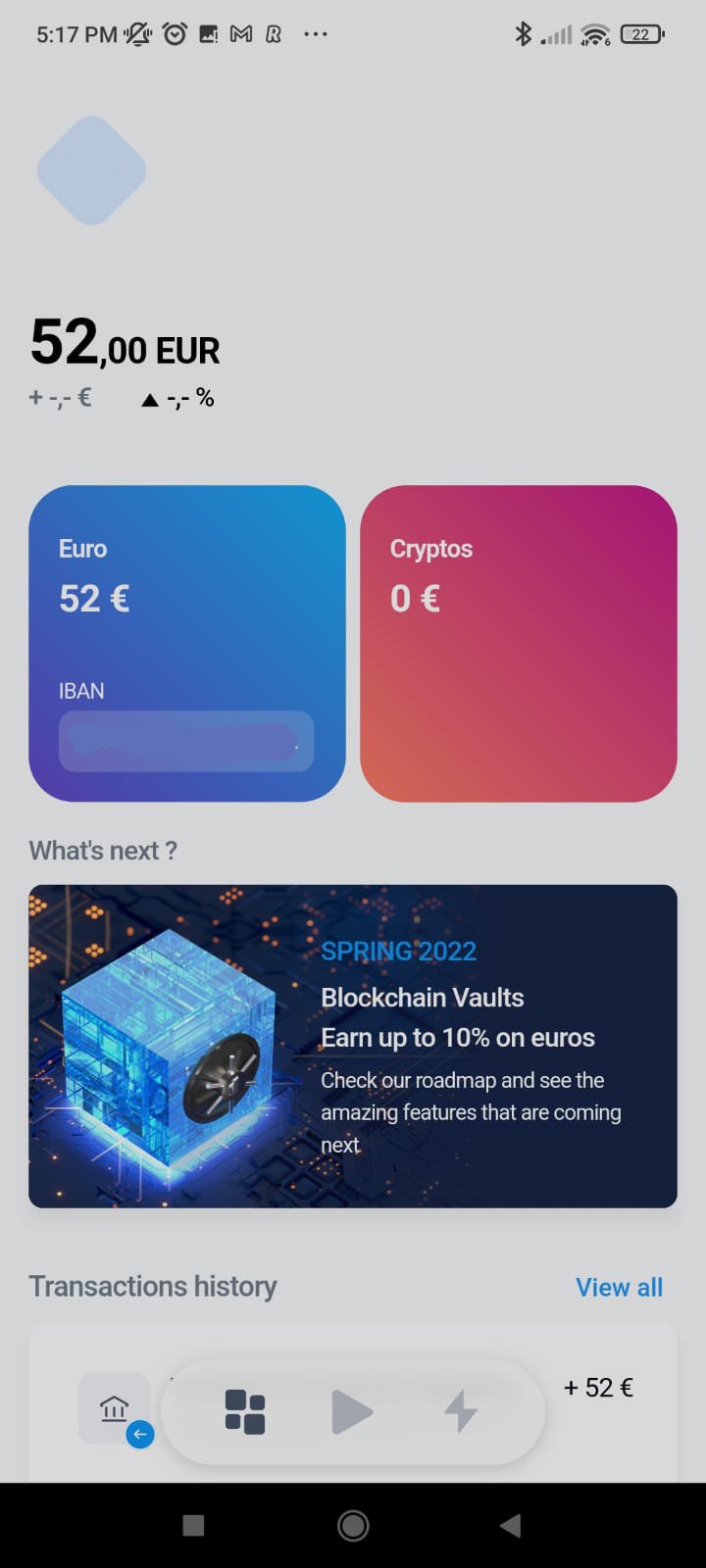The height and width of the screenshot is (1568, 706).
Task: Open the + 52 € transaction
Action: pos(353,1403)
